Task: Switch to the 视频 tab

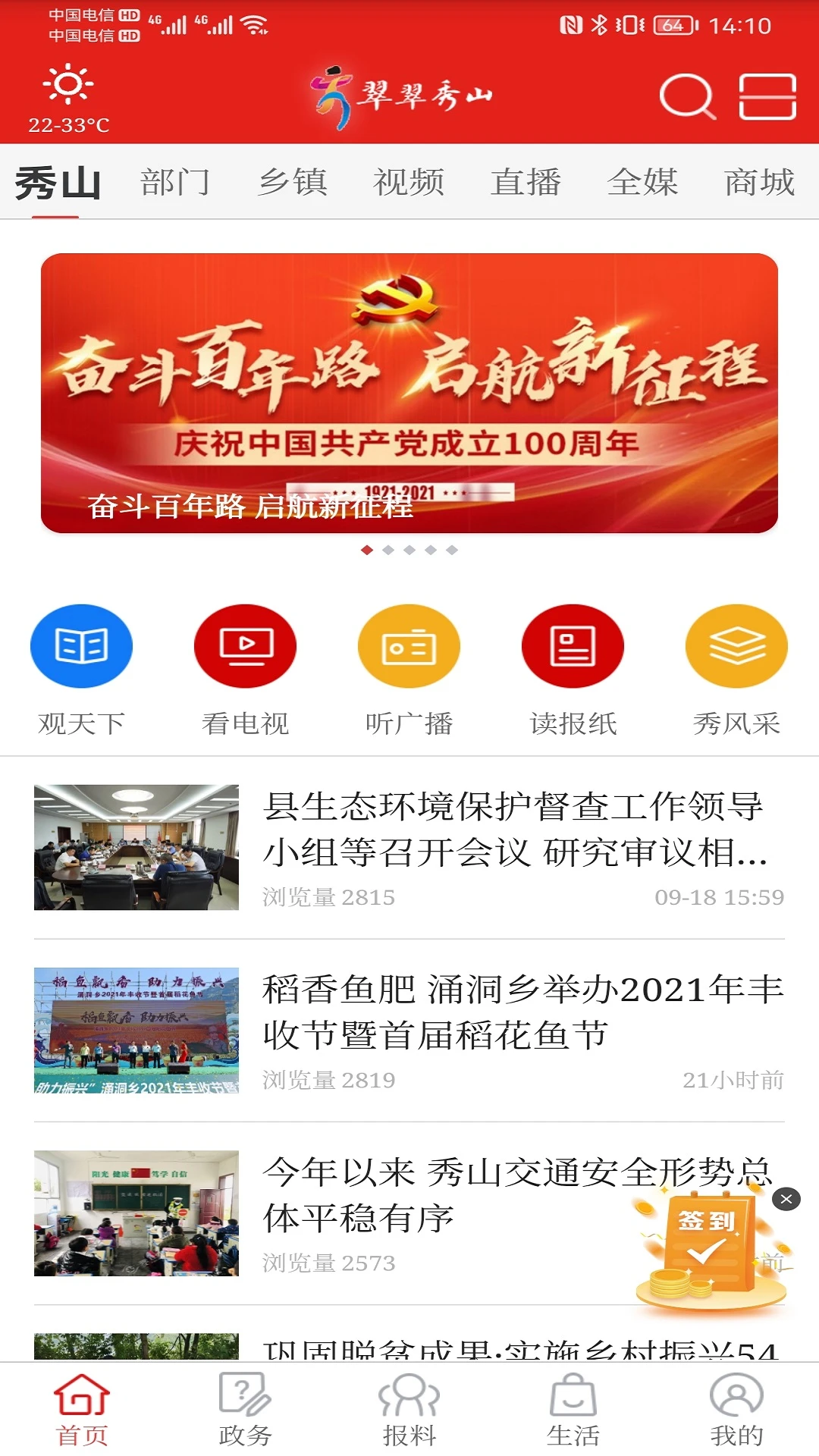Action: pyautogui.click(x=408, y=182)
